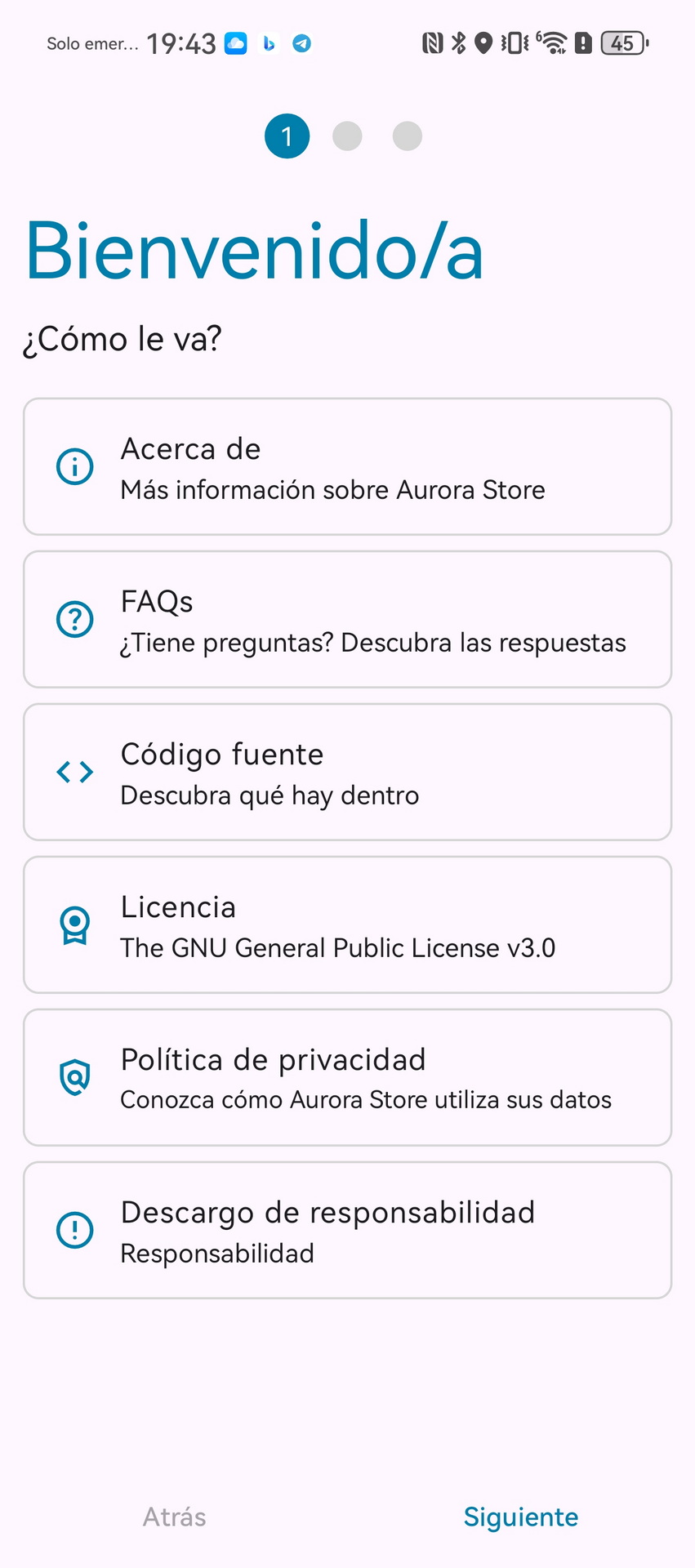Open the Acerca de card
The height and width of the screenshot is (1568, 695).
[x=347, y=467]
